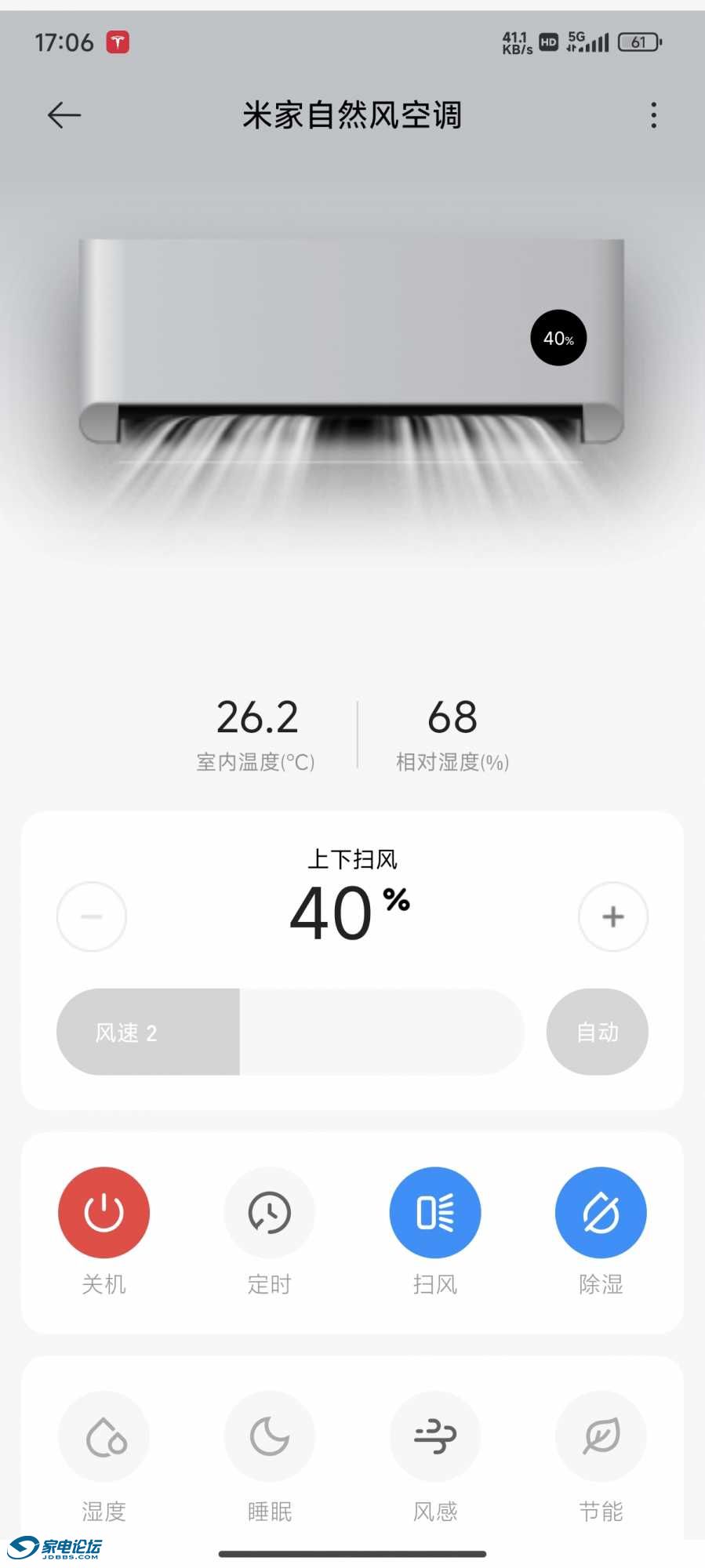The height and width of the screenshot is (1568, 705).
Task: Set fan speed to 自动
Action: tap(597, 1032)
